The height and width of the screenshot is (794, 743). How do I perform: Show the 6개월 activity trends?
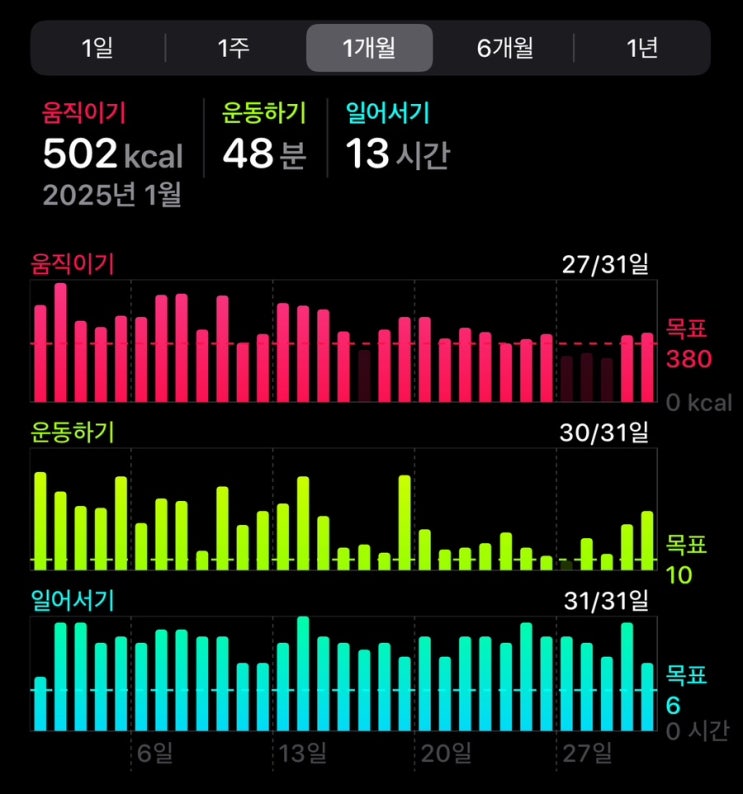tap(505, 48)
